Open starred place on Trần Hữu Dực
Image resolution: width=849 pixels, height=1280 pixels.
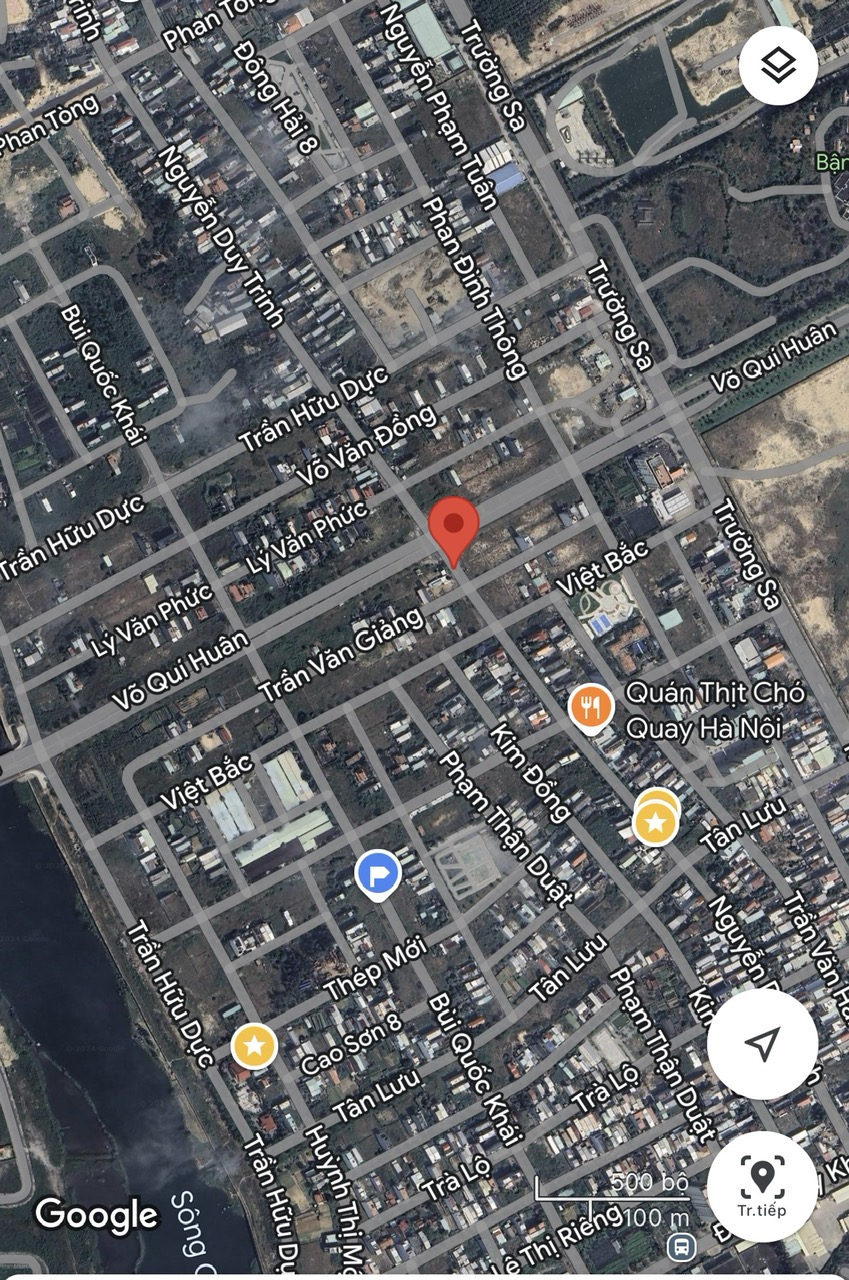pyautogui.click(x=255, y=1046)
